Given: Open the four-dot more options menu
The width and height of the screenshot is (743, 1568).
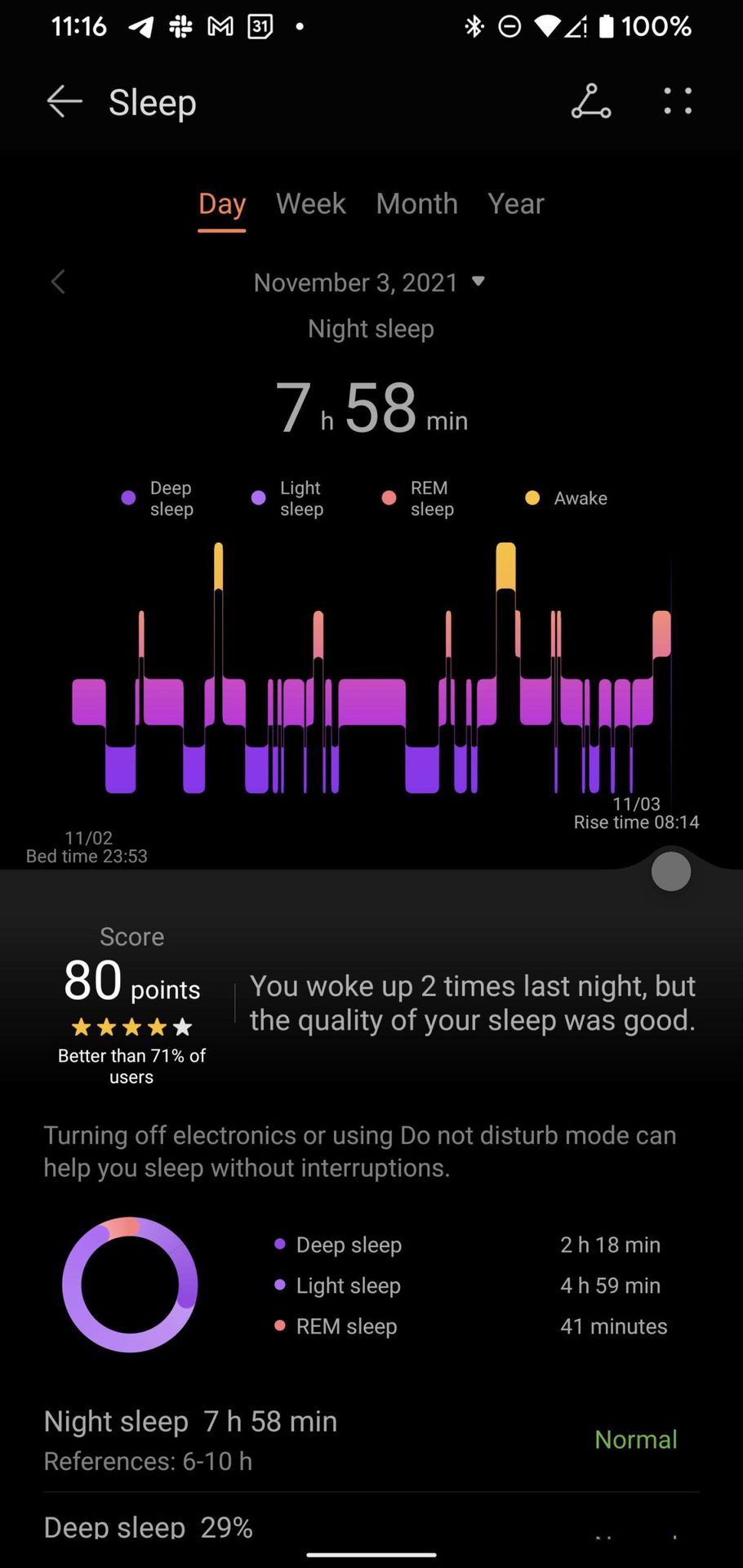Looking at the screenshot, I should [x=678, y=102].
